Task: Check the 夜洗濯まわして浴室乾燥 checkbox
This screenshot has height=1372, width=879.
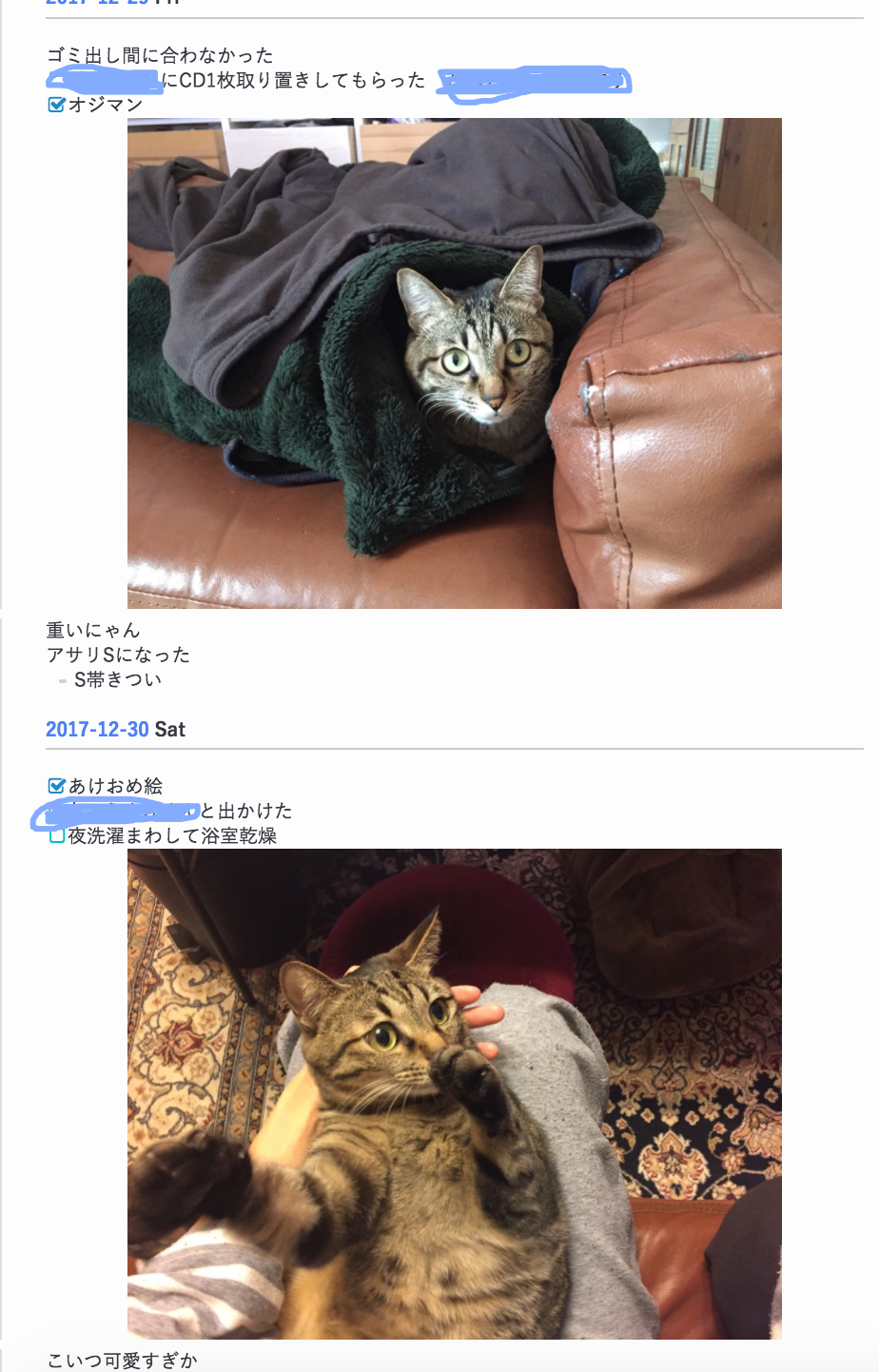Action: click(x=56, y=836)
